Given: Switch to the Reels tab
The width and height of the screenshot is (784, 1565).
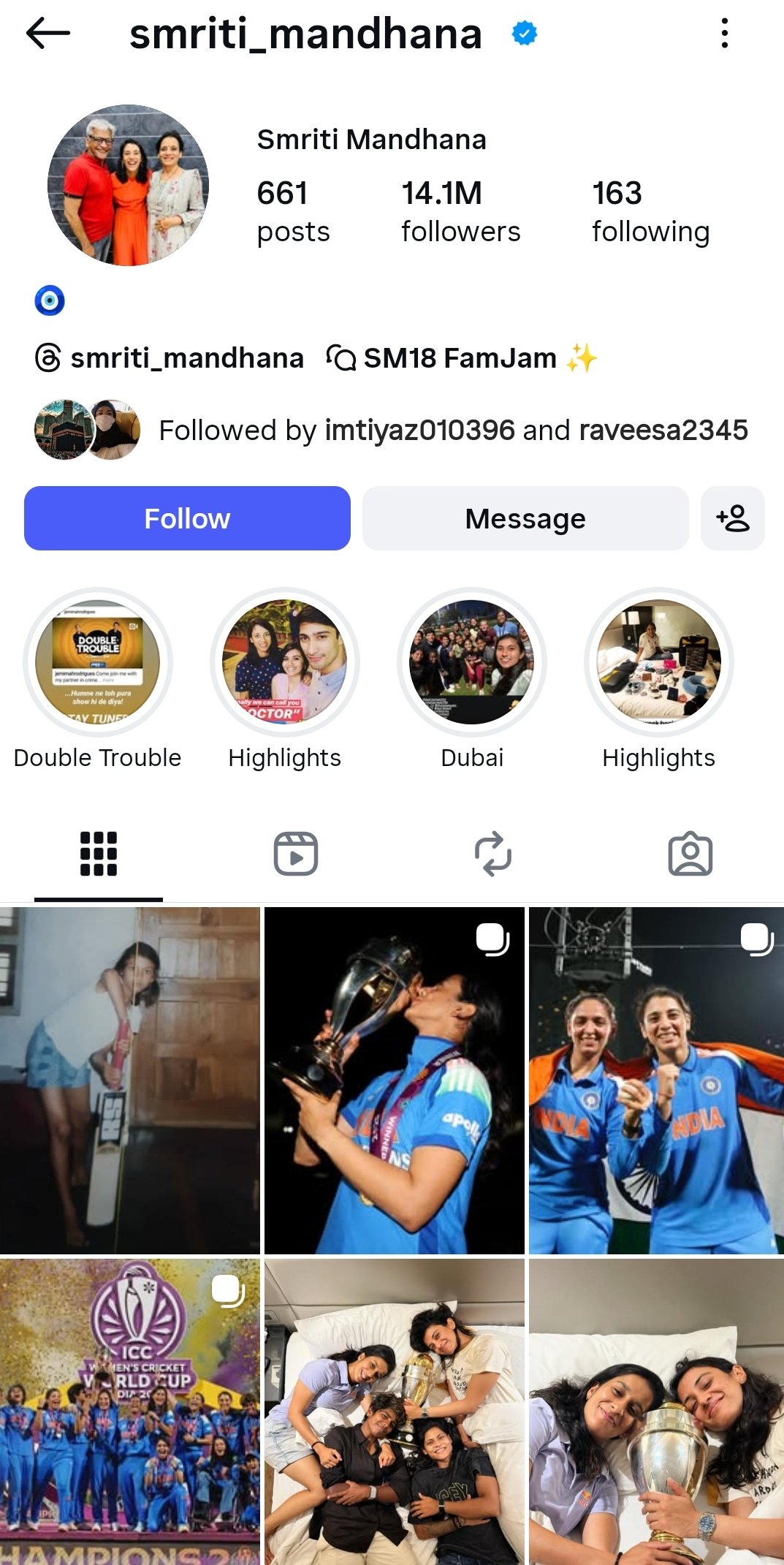Looking at the screenshot, I should [295, 853].
